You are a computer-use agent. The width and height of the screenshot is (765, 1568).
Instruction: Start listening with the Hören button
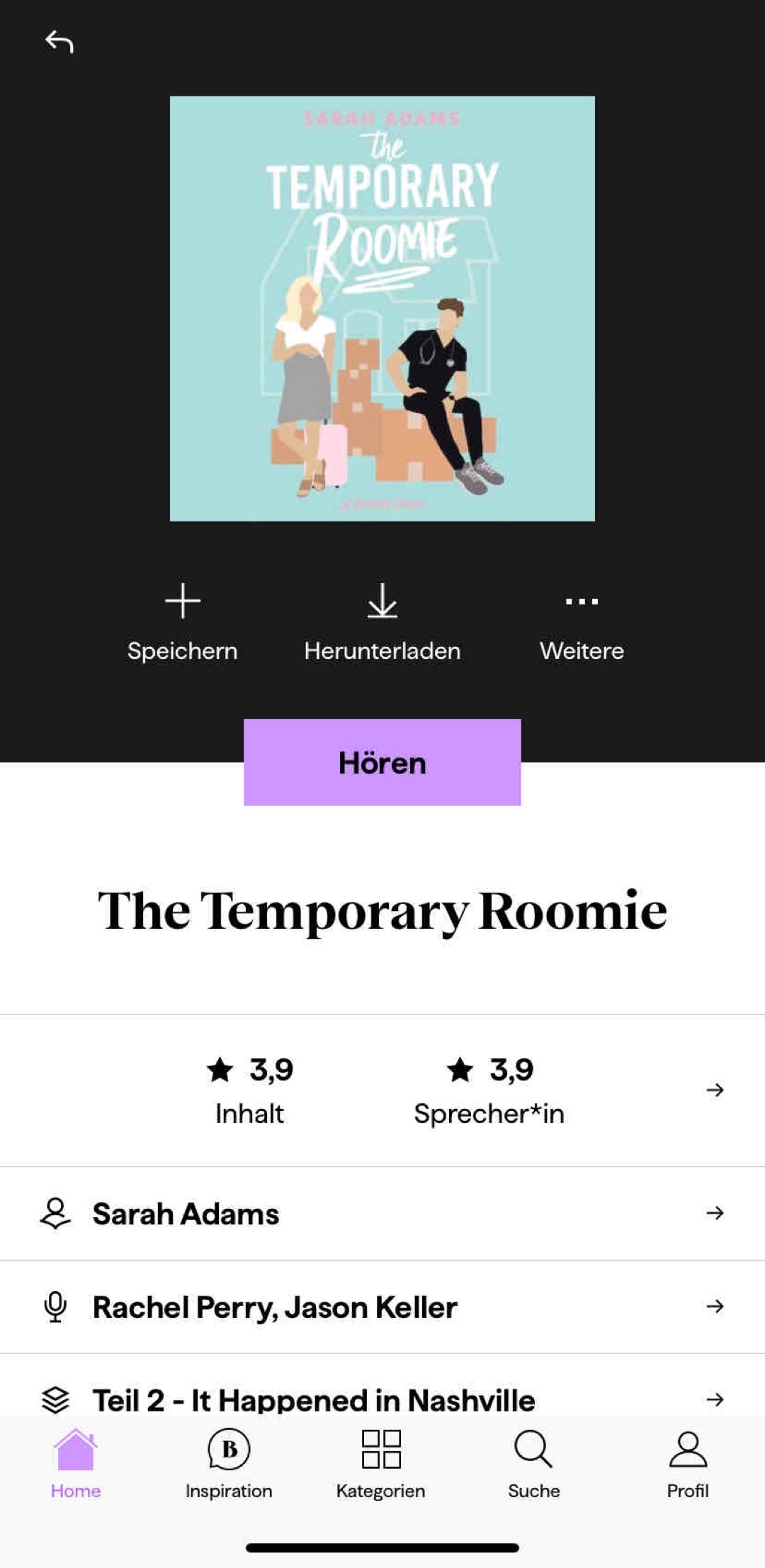(382, 762)
